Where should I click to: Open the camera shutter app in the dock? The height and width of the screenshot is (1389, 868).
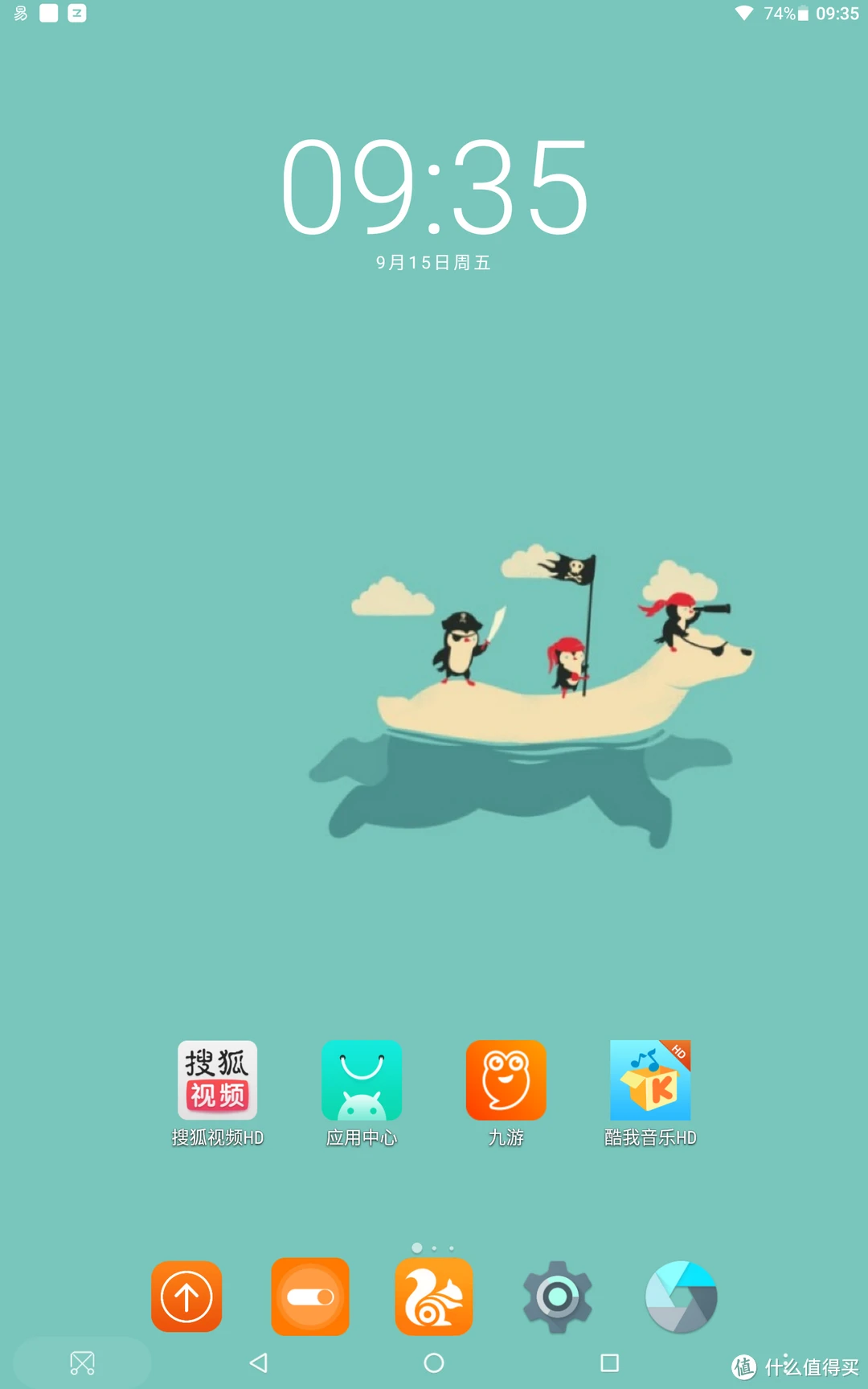click(x=682, y=1297)
